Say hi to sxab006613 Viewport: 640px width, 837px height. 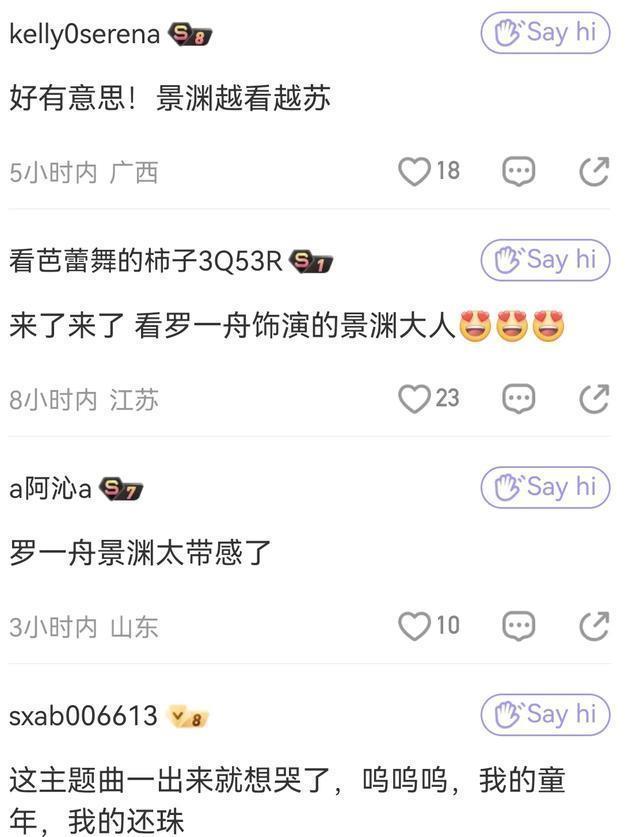(x=545, y=714)
